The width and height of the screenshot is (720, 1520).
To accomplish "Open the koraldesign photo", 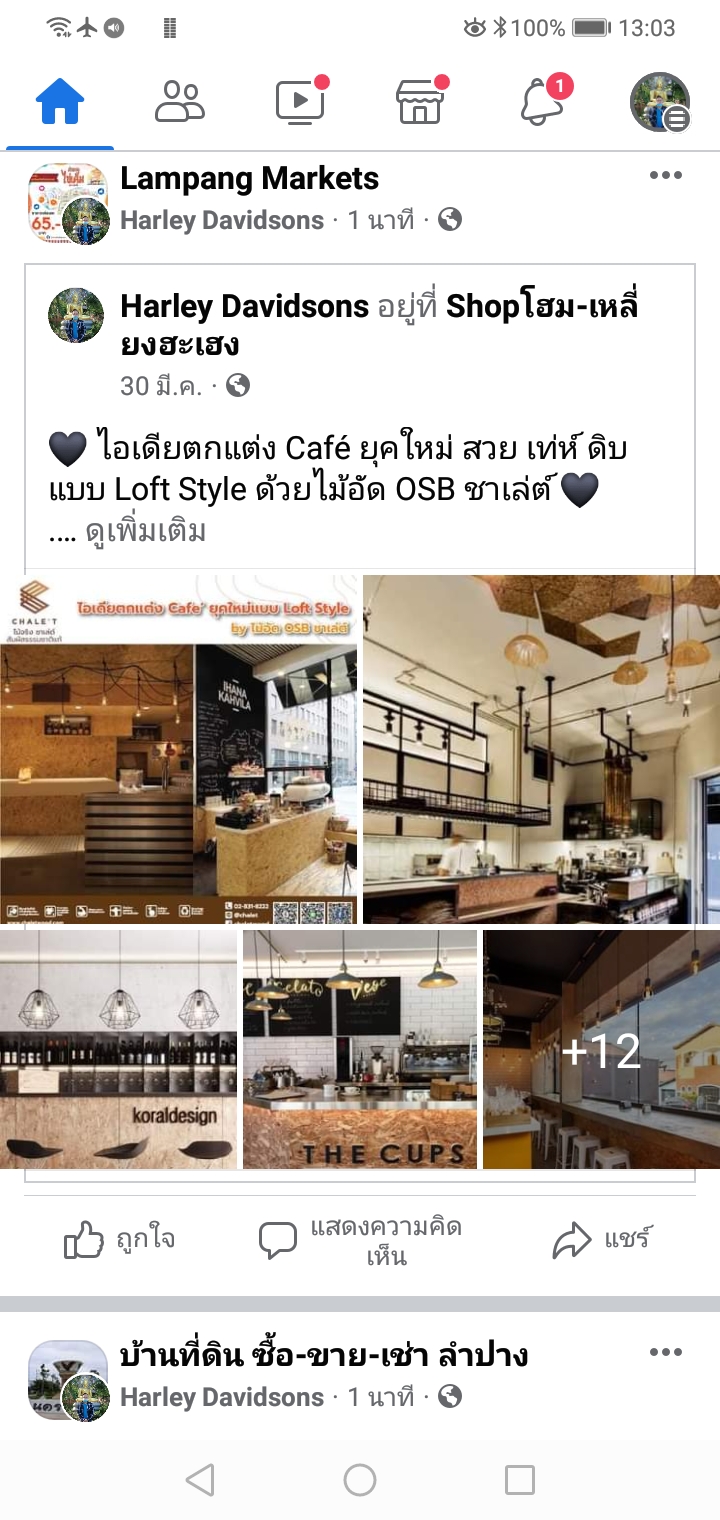I will [118, 1050].
